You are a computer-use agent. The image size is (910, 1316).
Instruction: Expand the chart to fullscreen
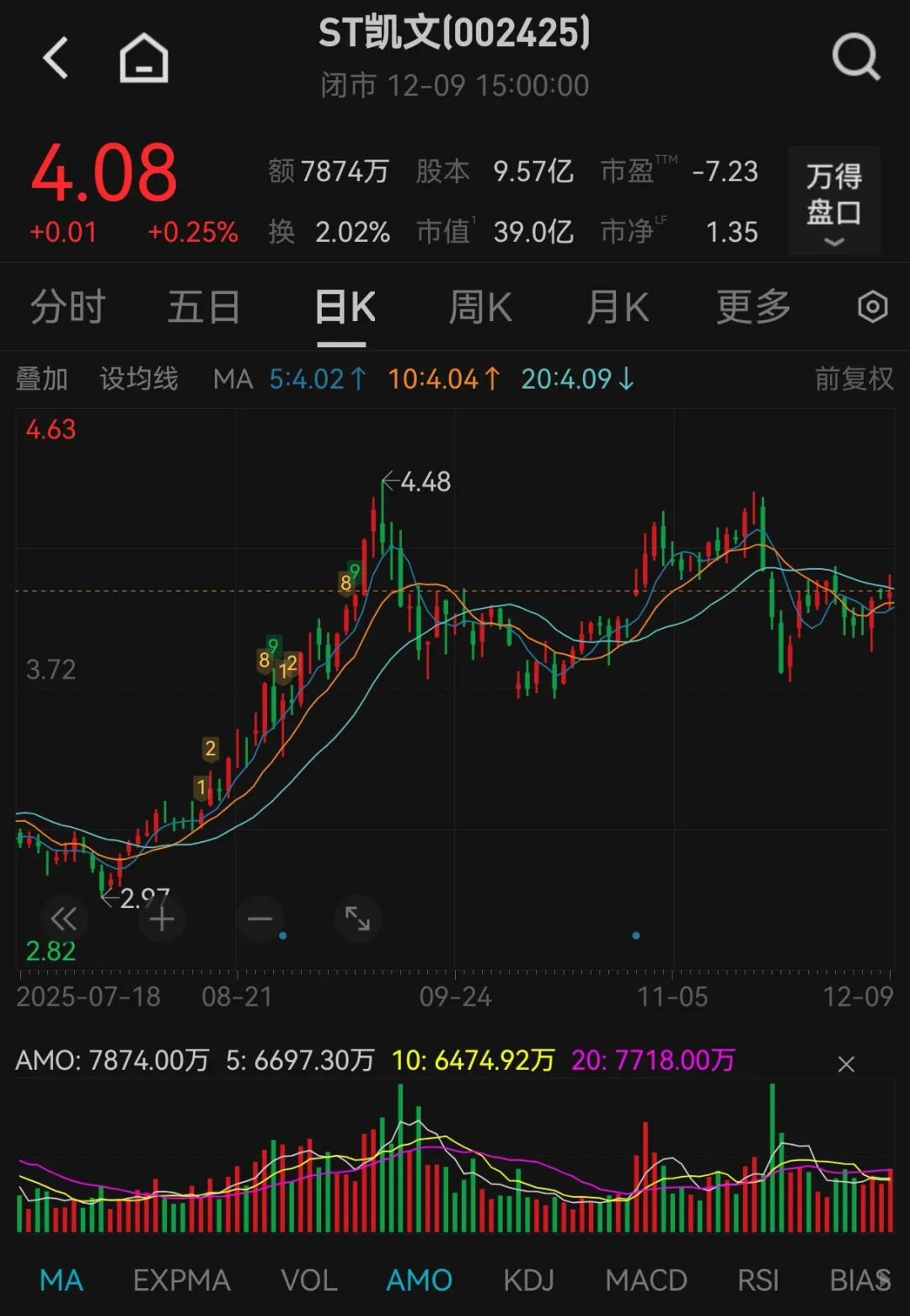tap(357, 919)
